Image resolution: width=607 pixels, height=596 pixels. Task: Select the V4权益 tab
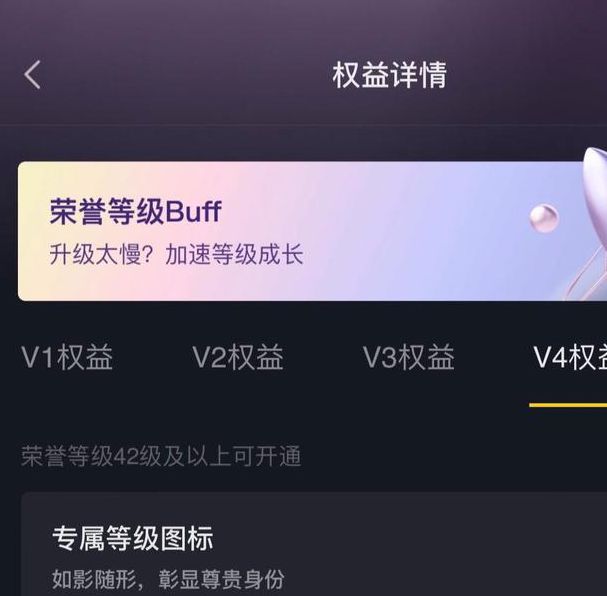570,358
